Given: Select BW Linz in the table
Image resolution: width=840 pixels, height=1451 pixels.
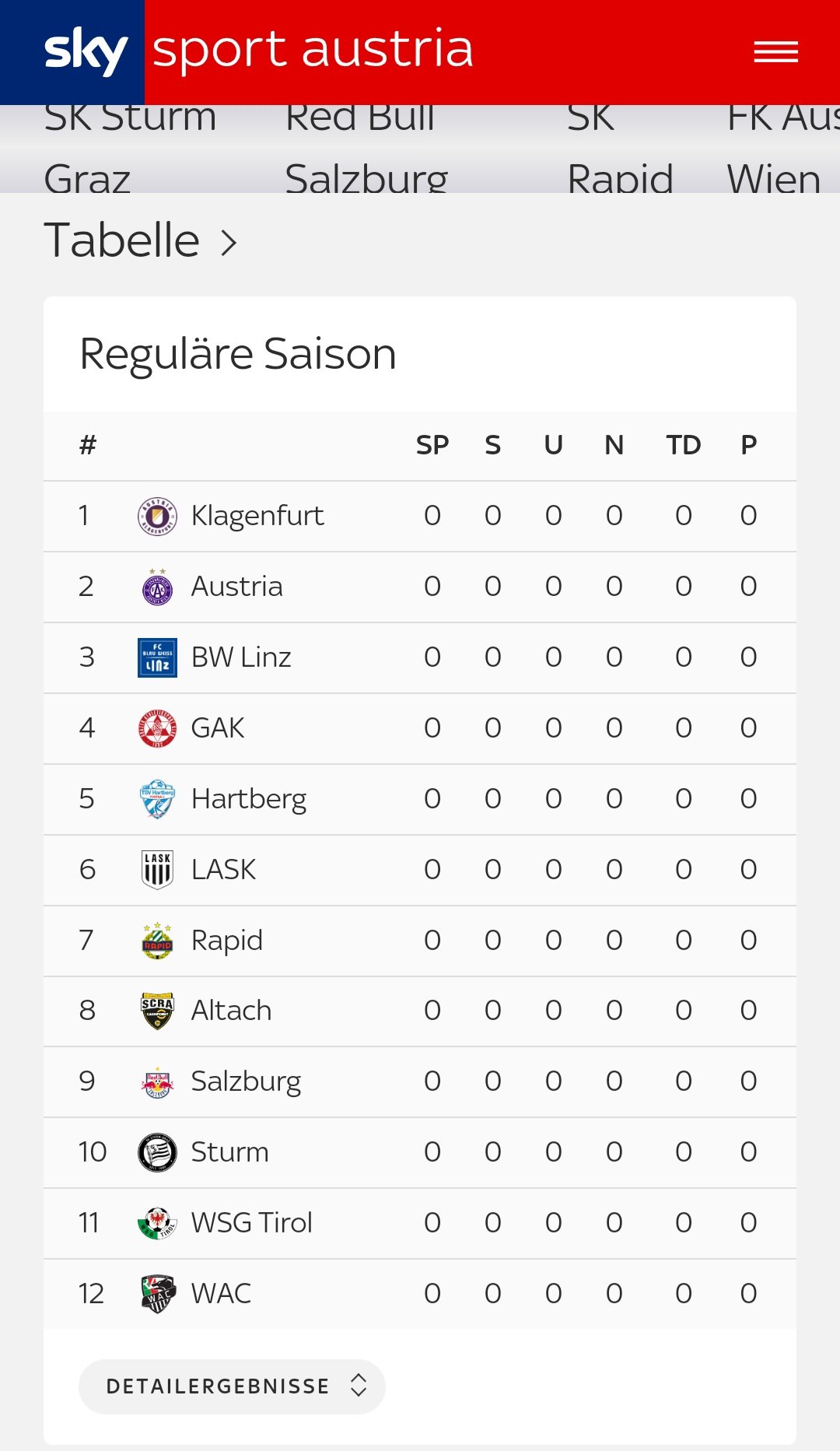Looking at the screenshot, I should click(x=420, y=657).
